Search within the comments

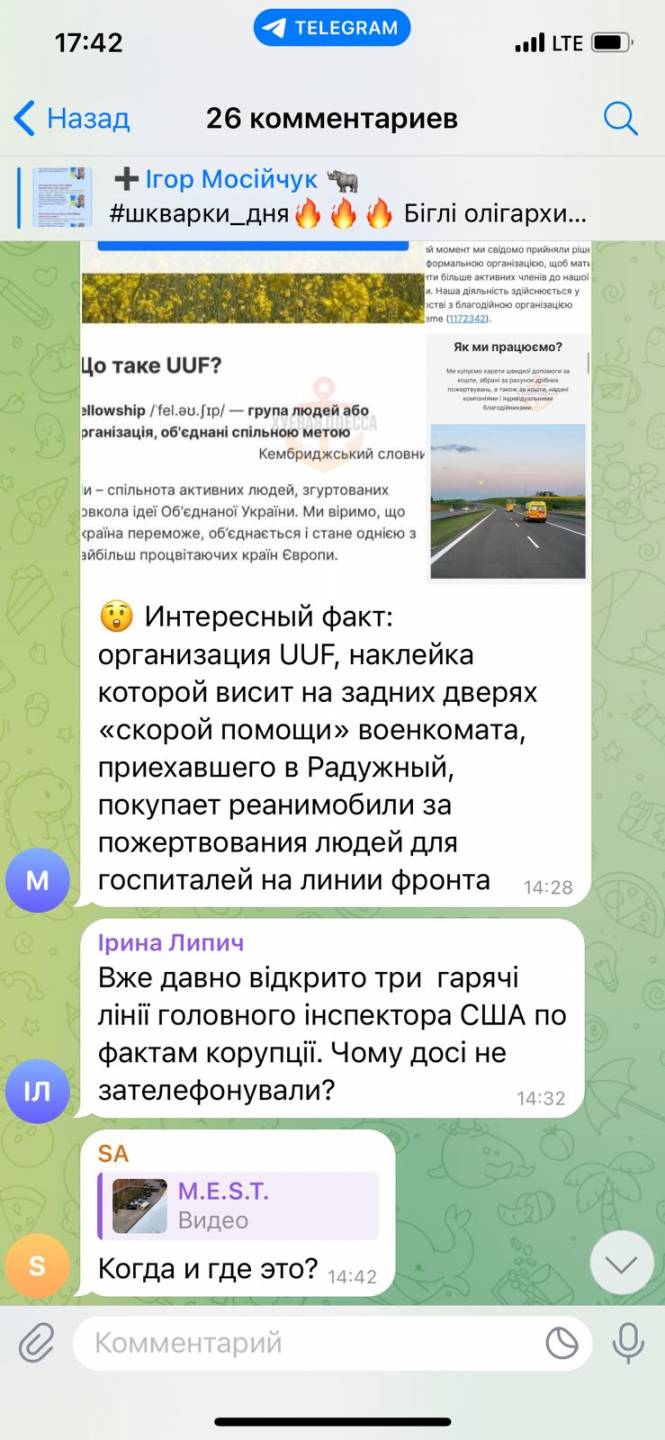(620, 119)
